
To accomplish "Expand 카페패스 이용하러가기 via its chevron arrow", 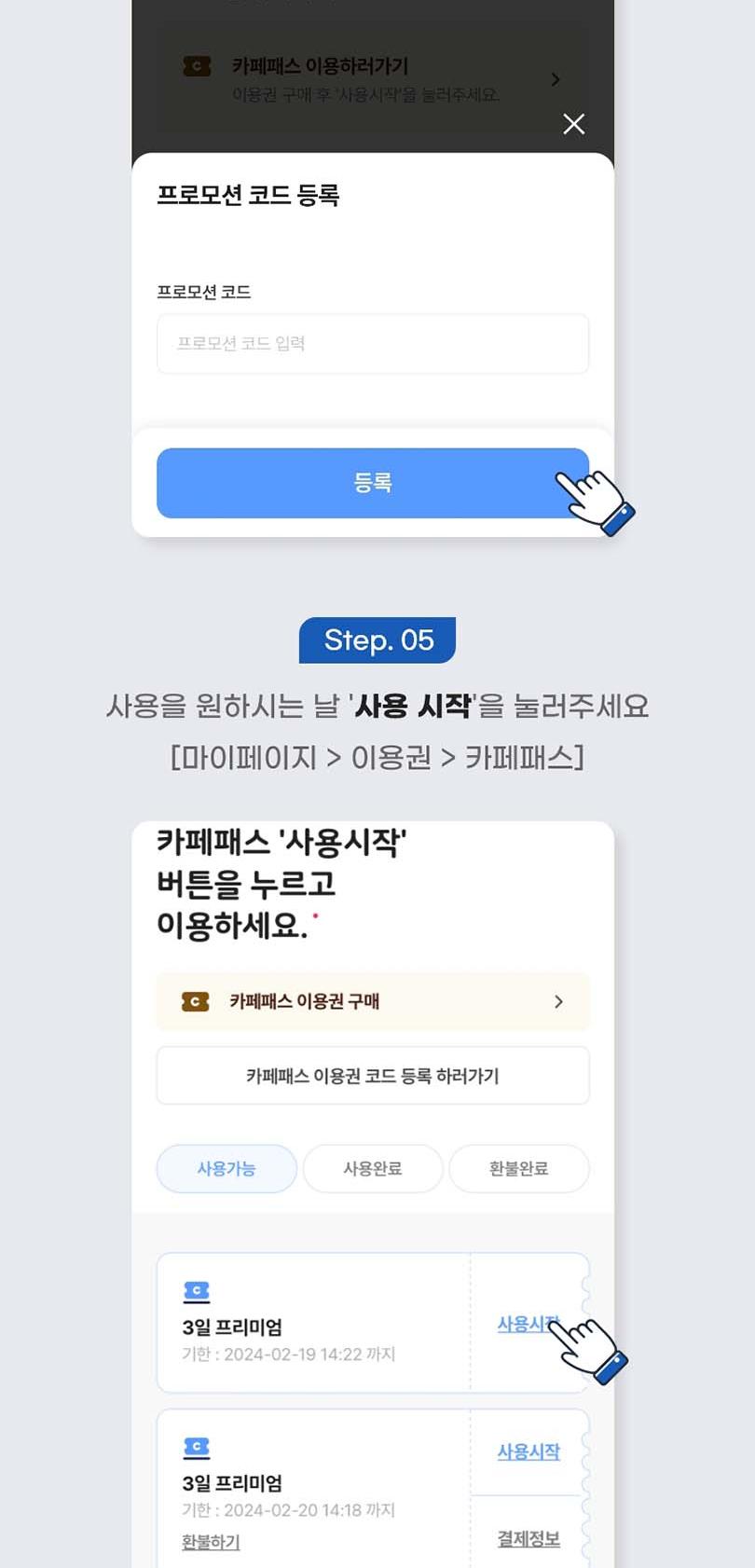I will 556,79.
